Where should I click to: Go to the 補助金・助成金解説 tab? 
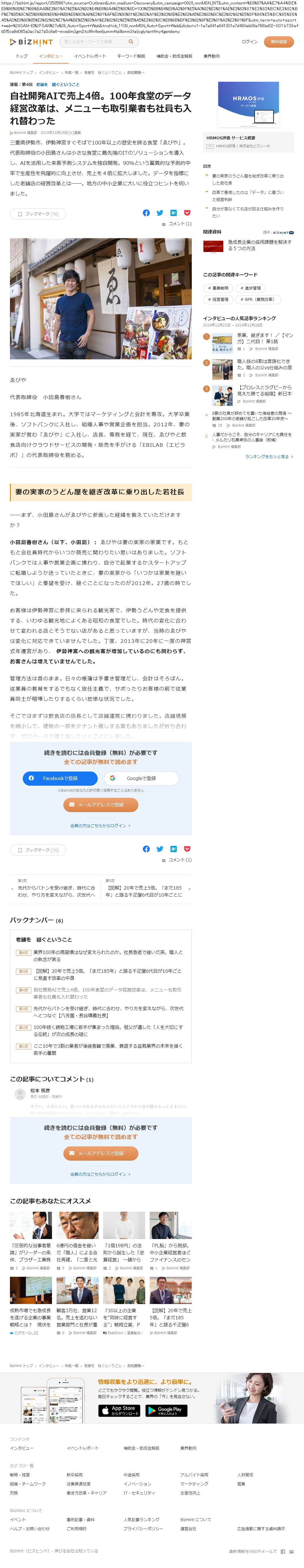174,56
